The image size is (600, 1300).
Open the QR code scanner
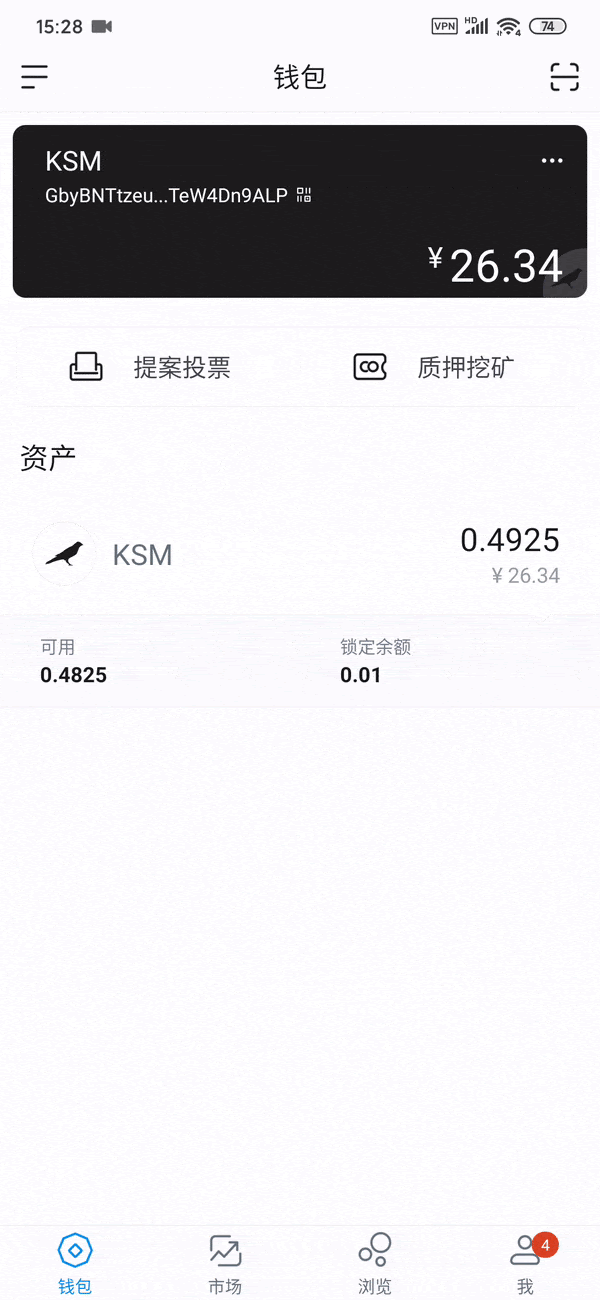click(x=565, y=77)
